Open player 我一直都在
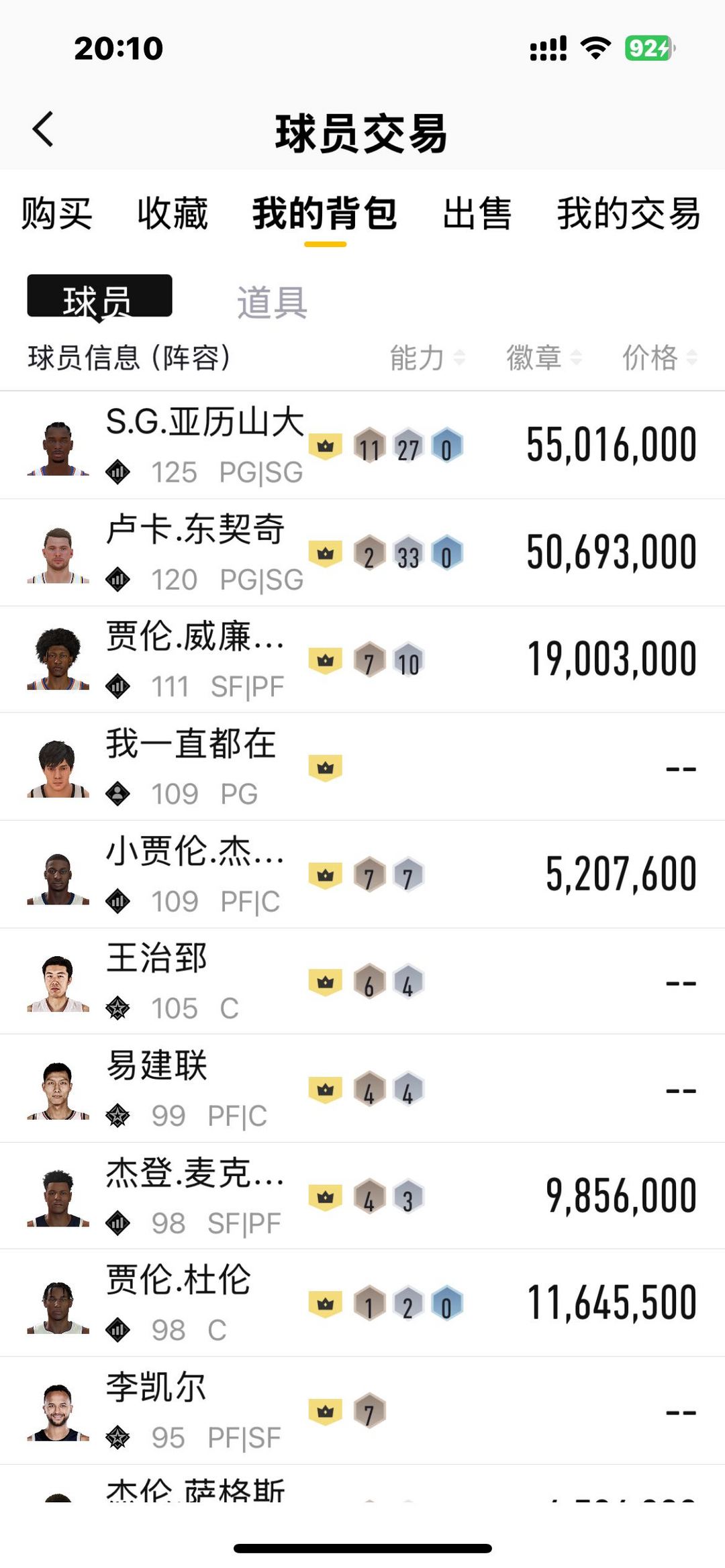Viewport: 725px width, 1568px height. (191, 745)
